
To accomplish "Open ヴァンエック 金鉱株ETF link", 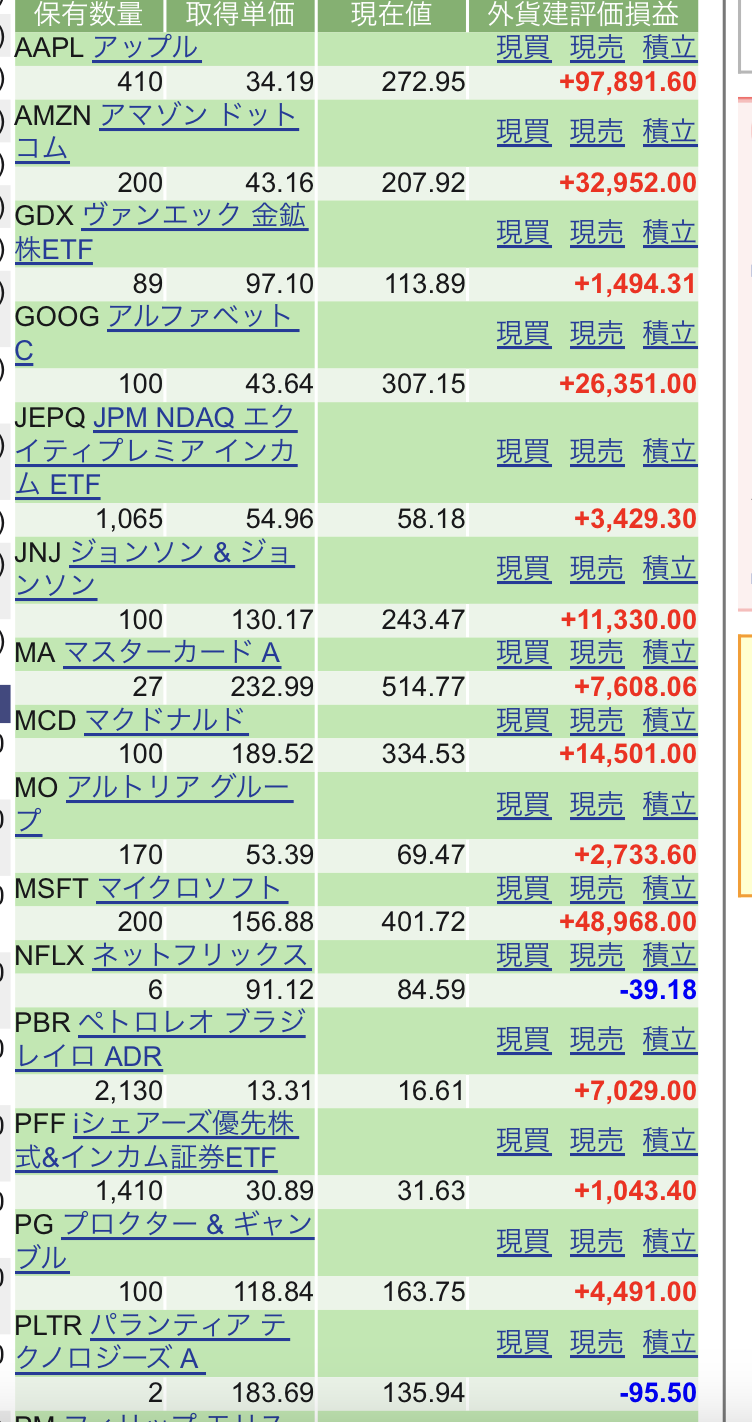I will [x=160, y=233].
